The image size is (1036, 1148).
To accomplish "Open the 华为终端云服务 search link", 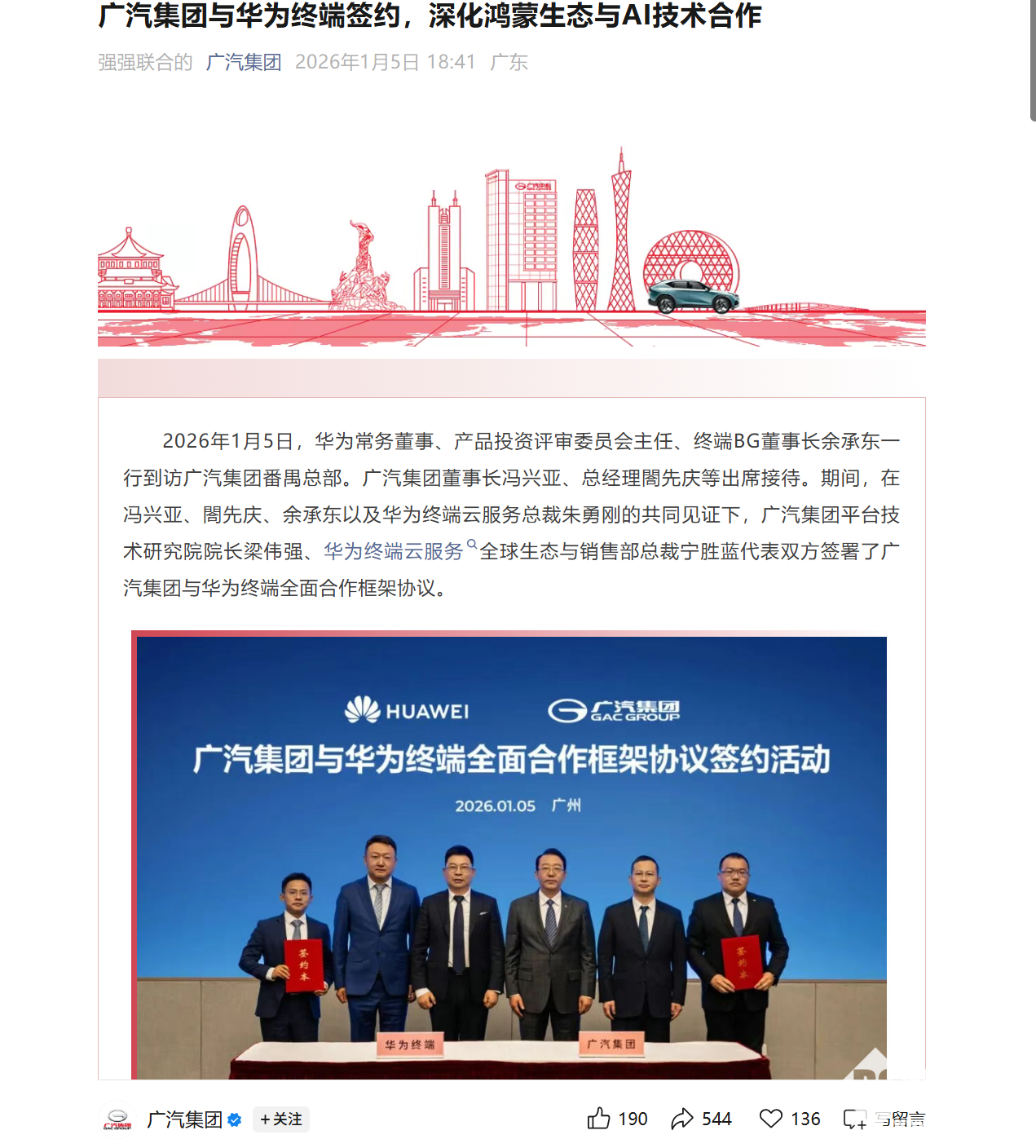I will coord(394,552).
